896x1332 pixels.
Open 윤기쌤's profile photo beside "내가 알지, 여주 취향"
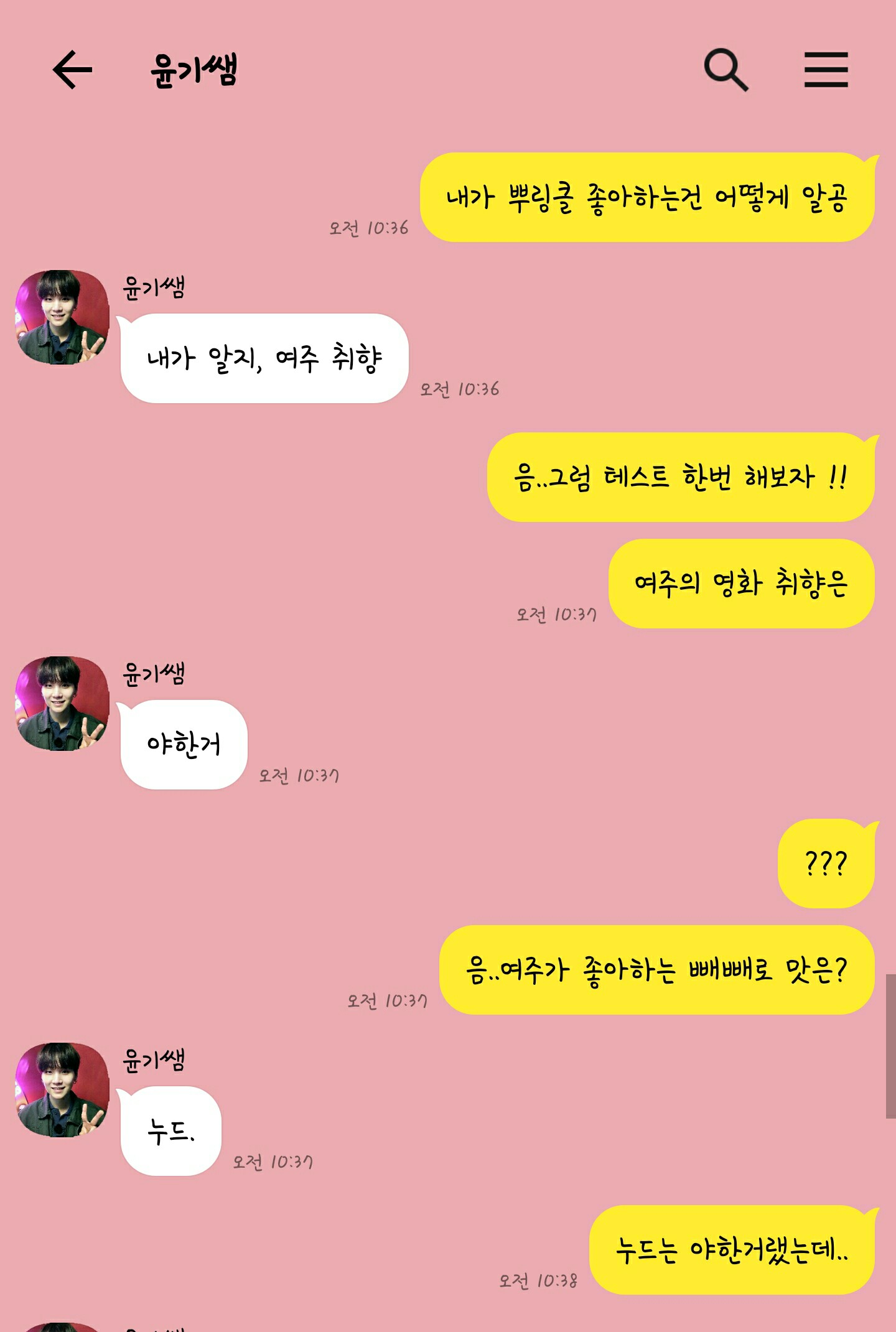click(62, 317)
